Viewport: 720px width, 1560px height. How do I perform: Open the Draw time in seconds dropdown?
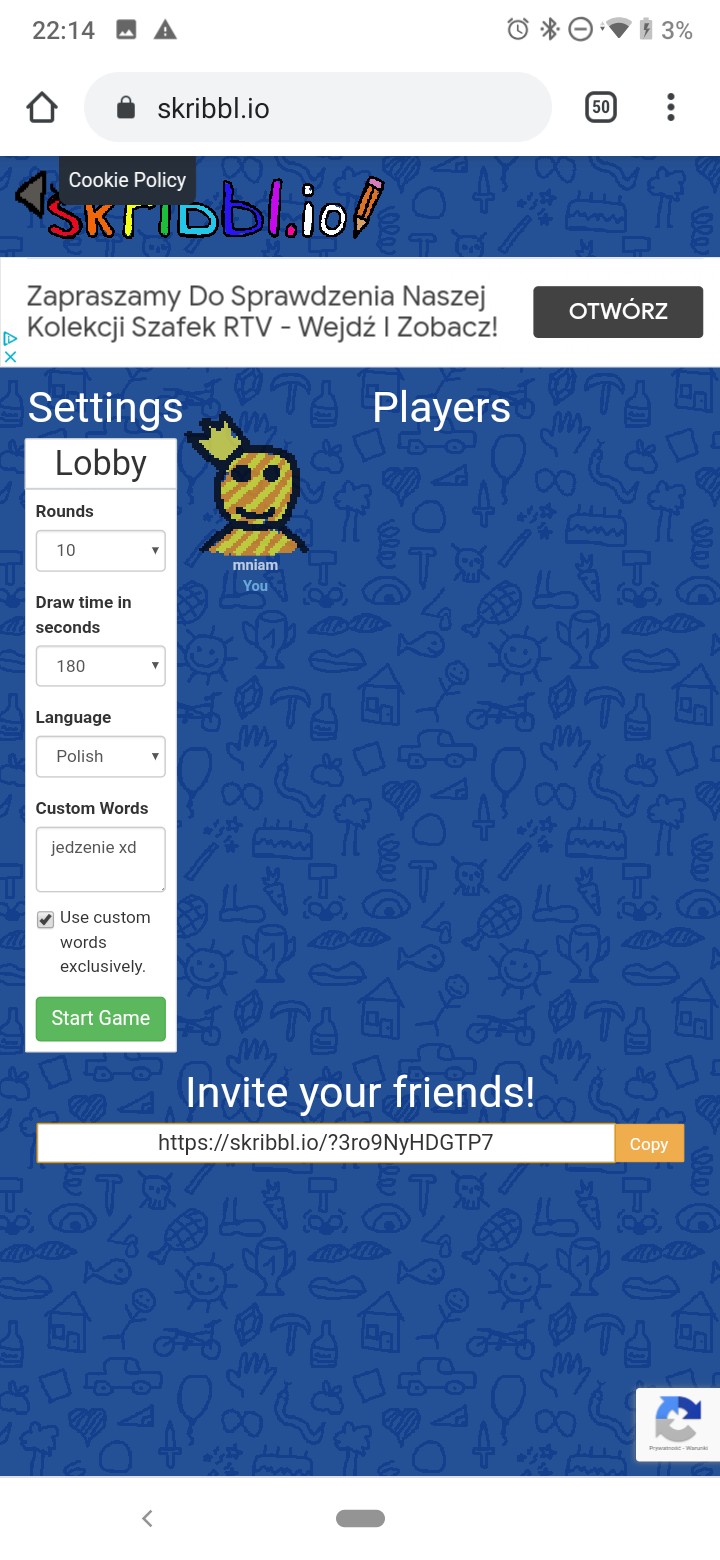(x=100, y=666)
